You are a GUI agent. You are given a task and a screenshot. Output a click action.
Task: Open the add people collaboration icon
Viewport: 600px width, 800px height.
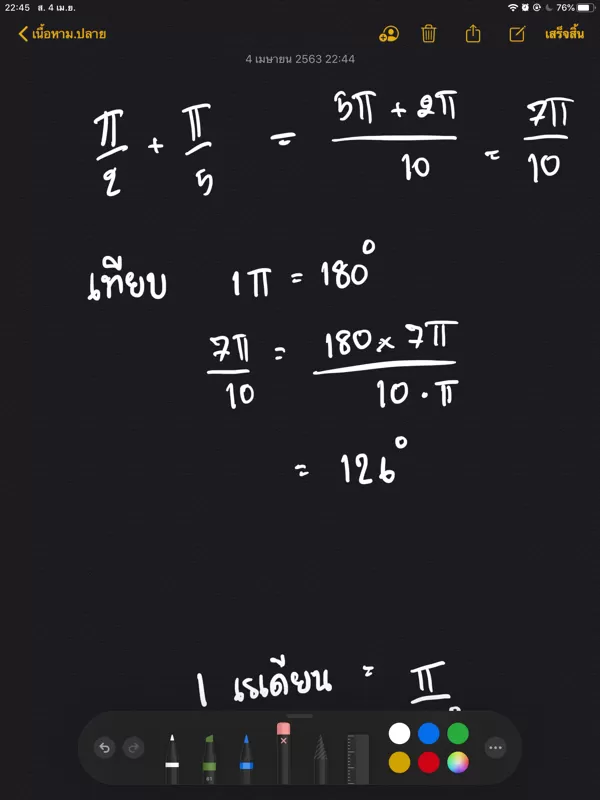coord(389,34)
